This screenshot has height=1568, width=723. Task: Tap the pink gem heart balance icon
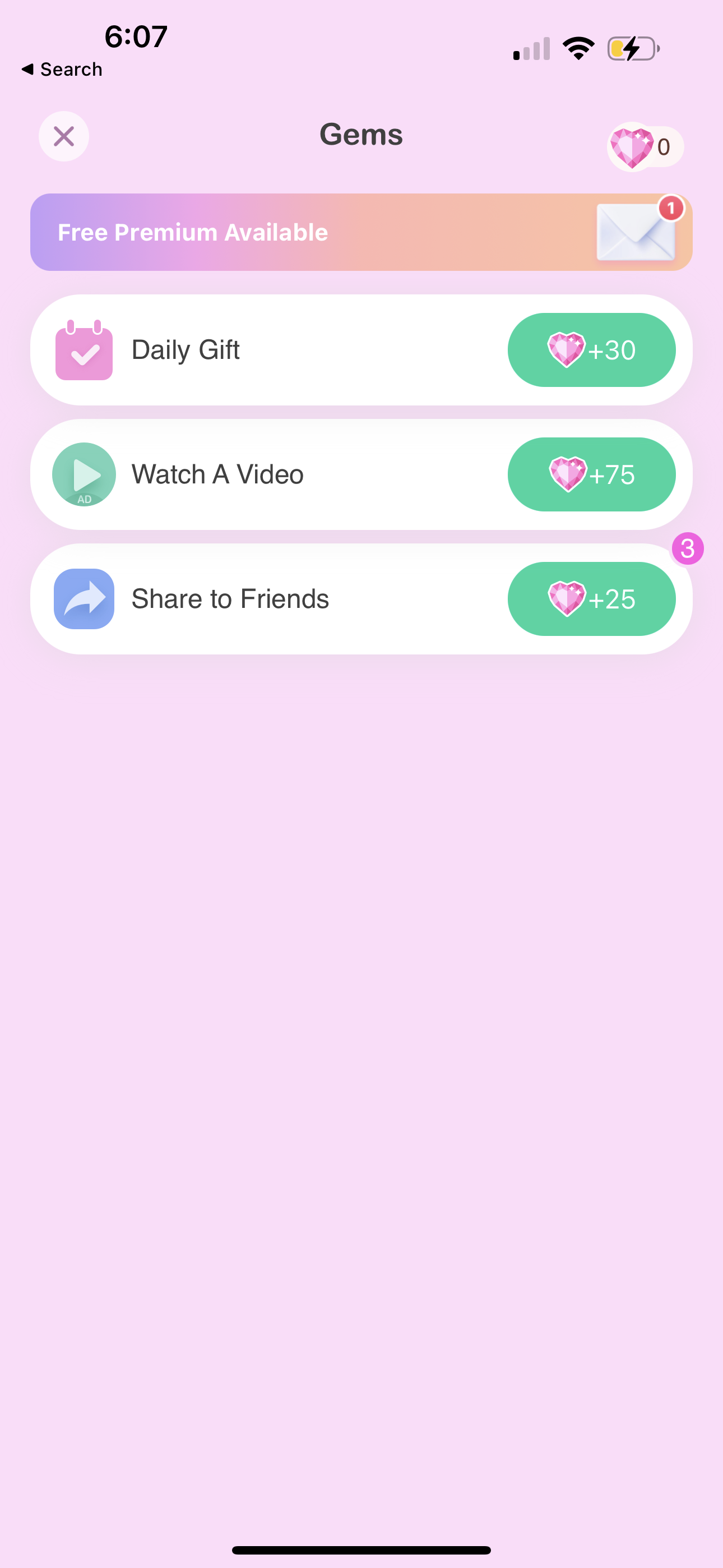point(632,146)
